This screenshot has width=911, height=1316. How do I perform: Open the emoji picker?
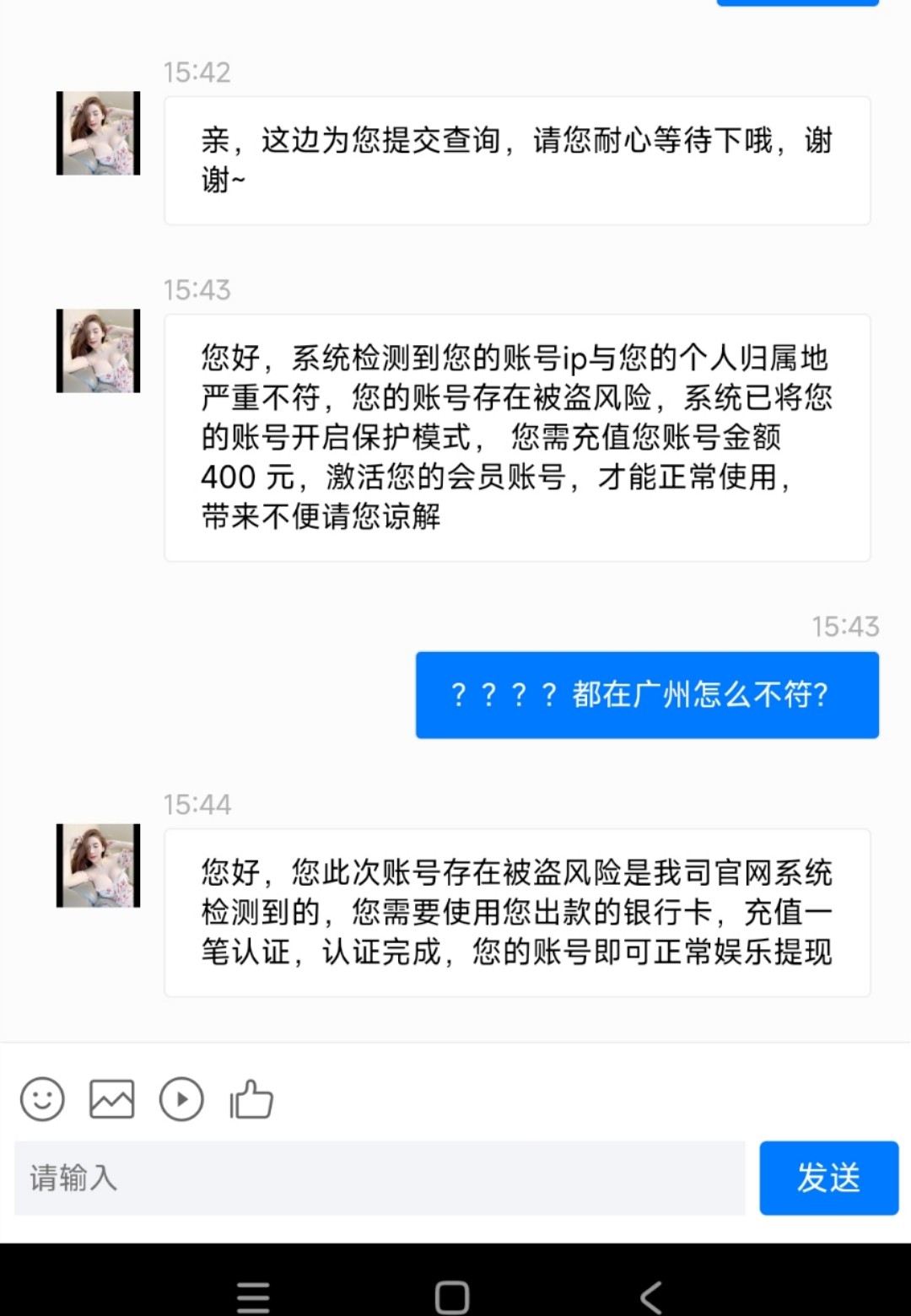(42, 1099)
